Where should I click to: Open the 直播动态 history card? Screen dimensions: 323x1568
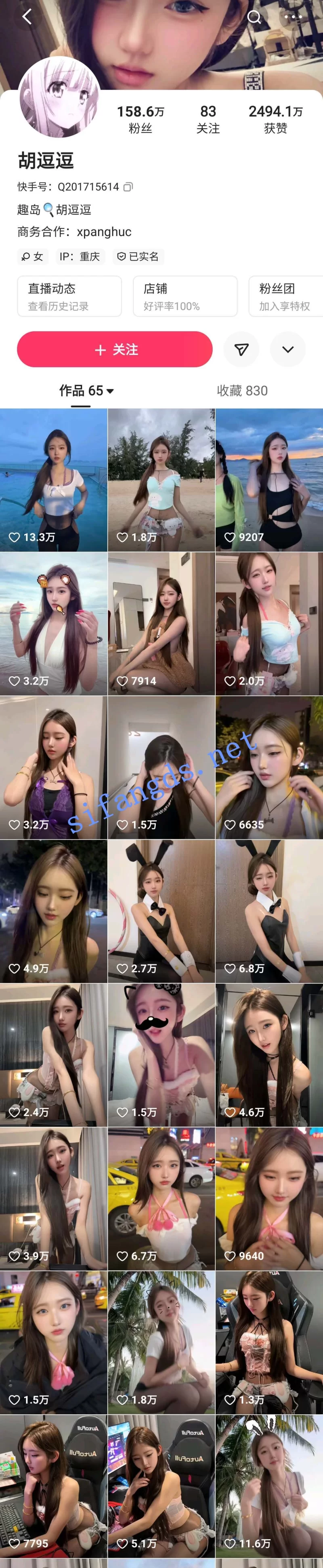click(69, 296)
